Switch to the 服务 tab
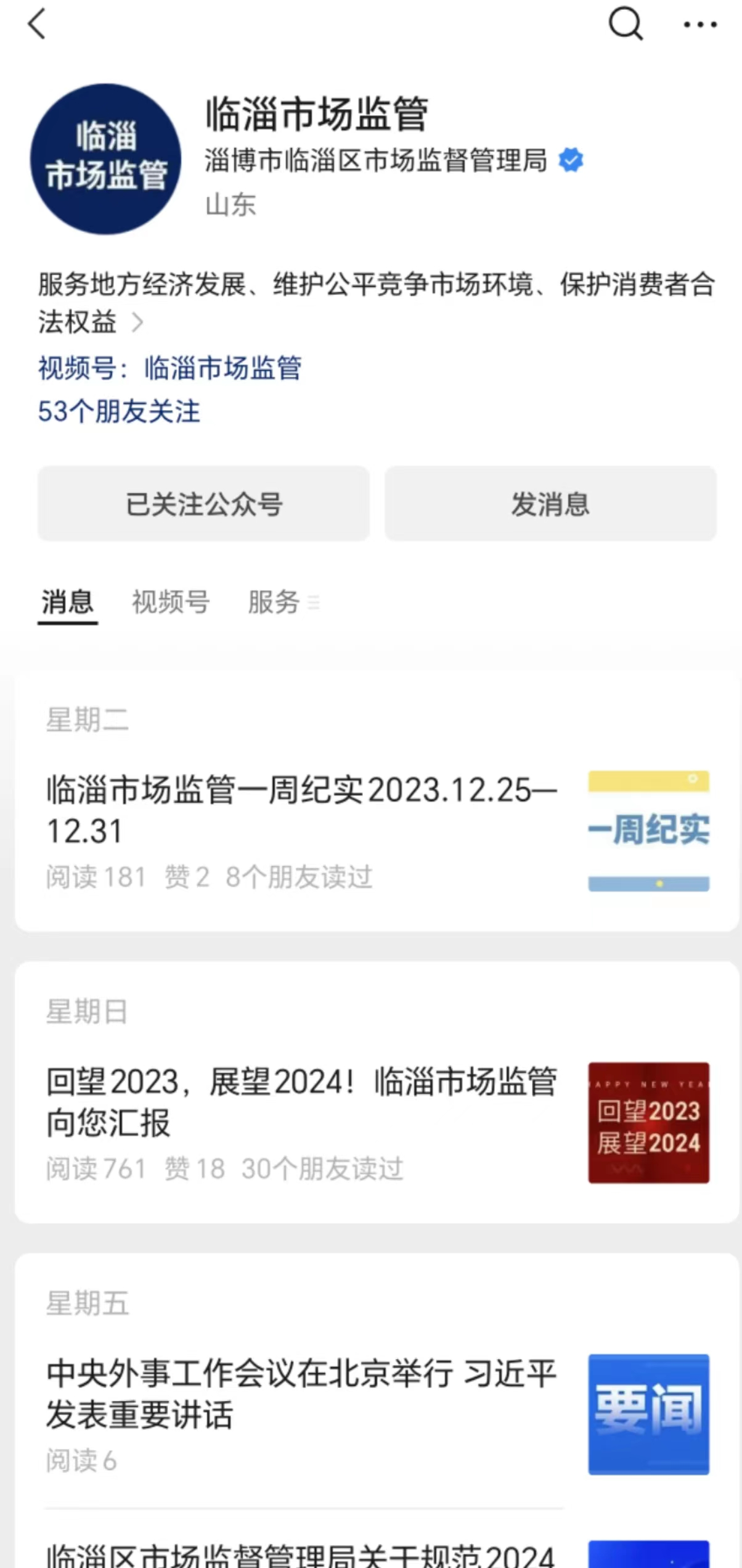 click(x=274, y=602)
